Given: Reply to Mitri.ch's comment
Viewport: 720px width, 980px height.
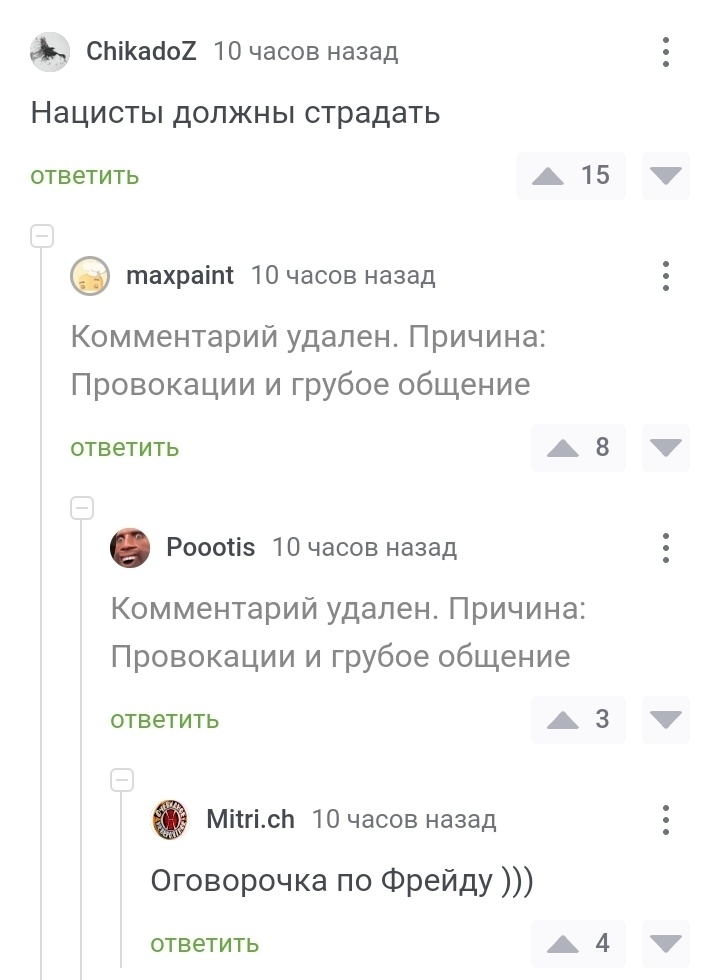Looking at the screenshot, I should pyautogui.click(x=205, y=944).
